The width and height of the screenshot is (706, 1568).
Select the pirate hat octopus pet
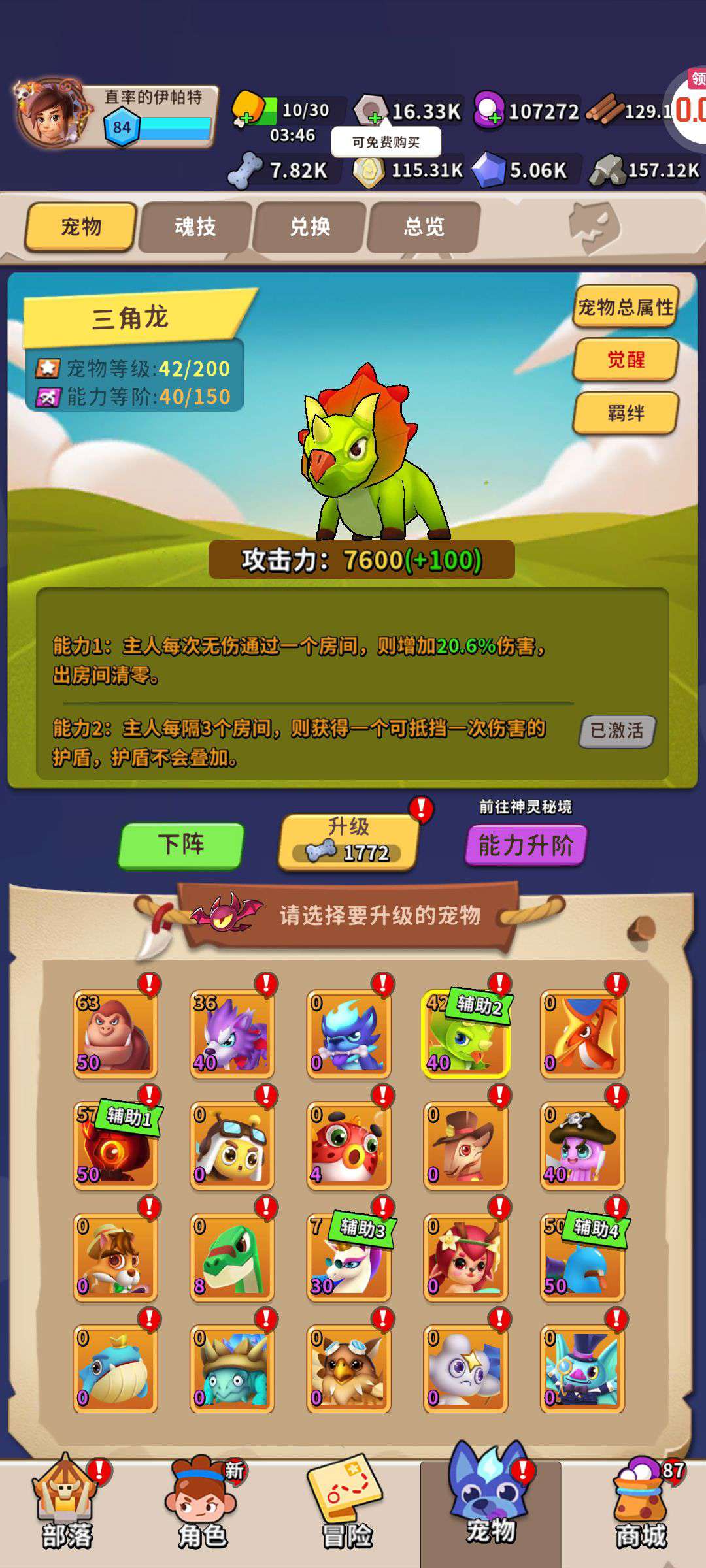(582, 1146)
